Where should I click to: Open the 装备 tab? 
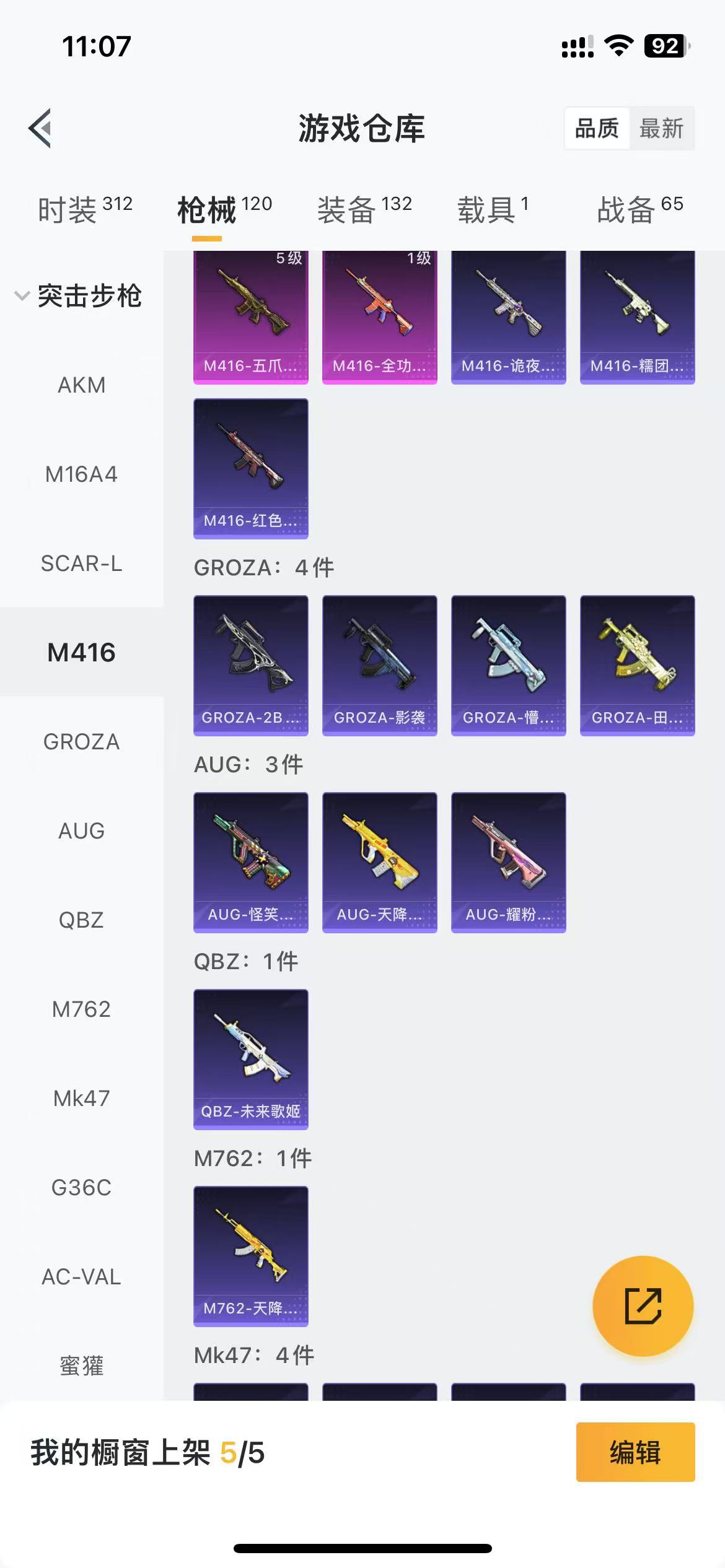(364, 209)
